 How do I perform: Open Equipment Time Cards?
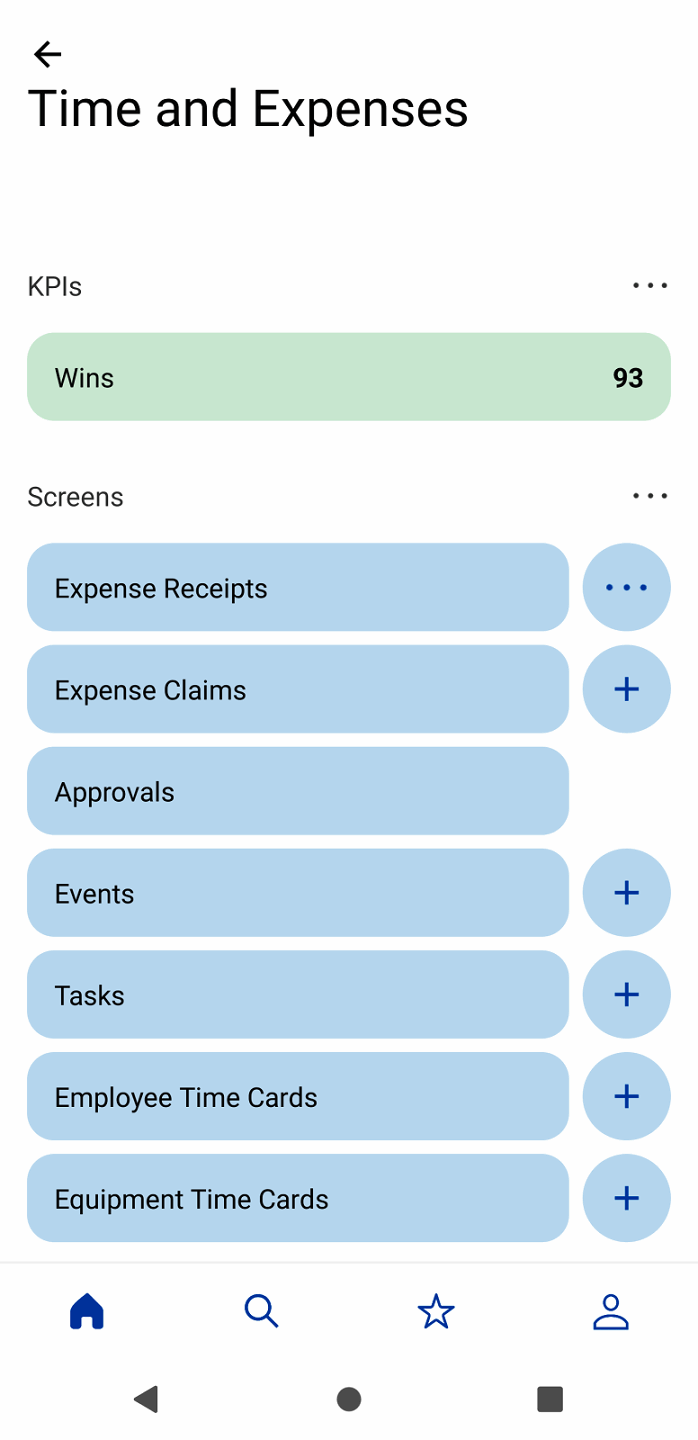coord(297,1199)
